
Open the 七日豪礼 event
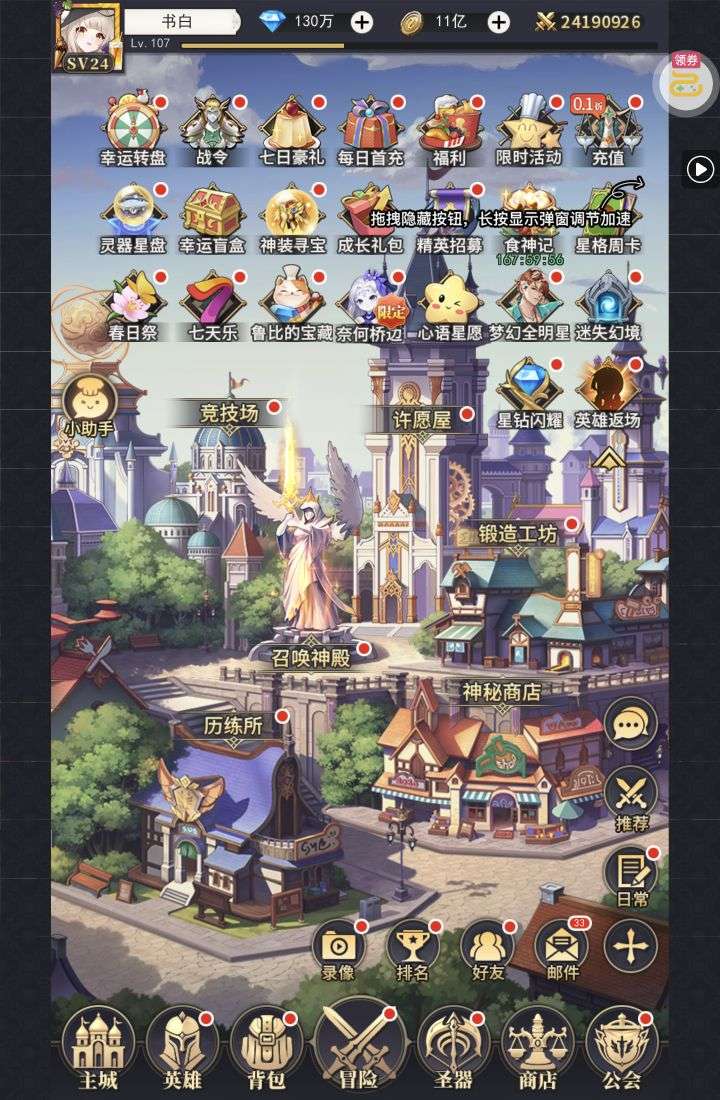point(291,130)
